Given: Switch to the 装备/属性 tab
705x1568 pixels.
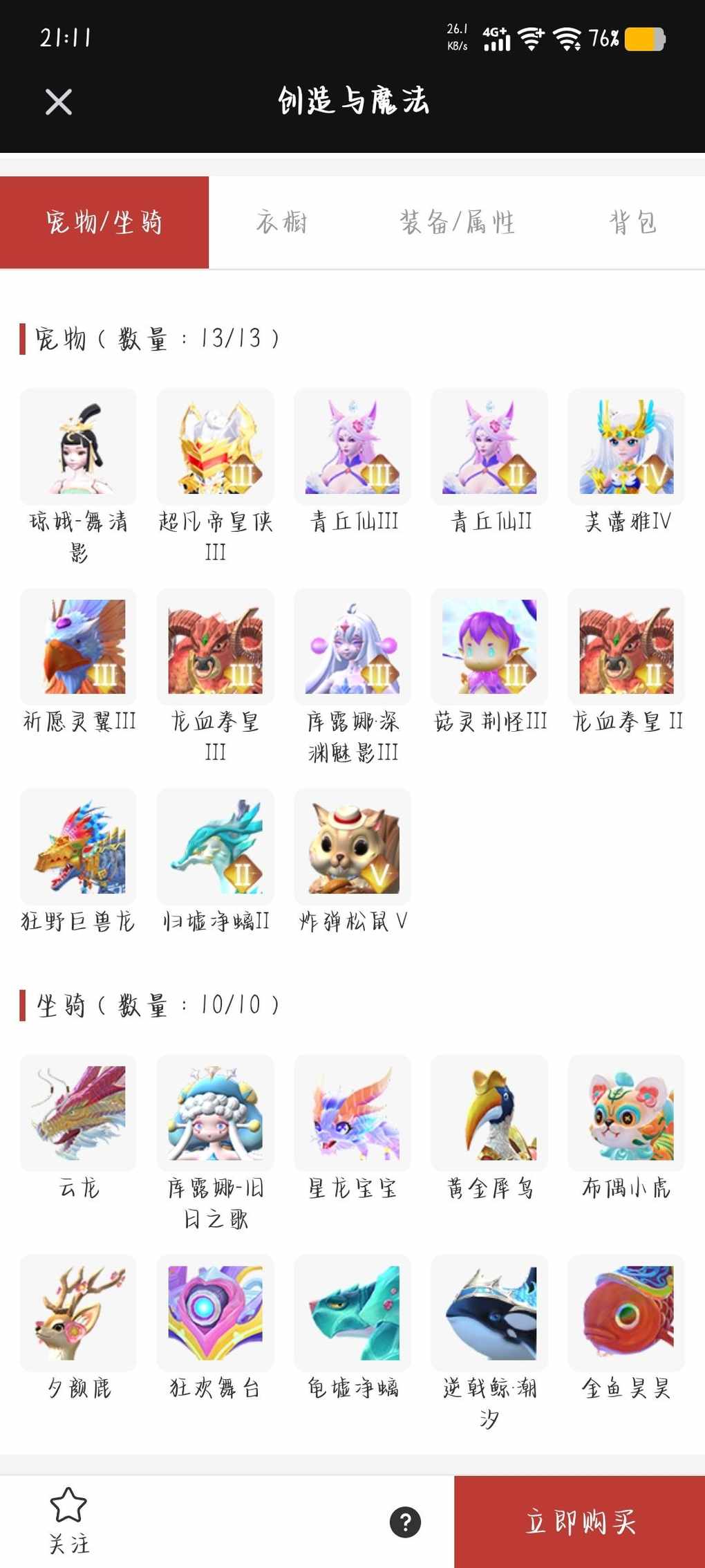Looking at the screenshot, I should 458,223.
